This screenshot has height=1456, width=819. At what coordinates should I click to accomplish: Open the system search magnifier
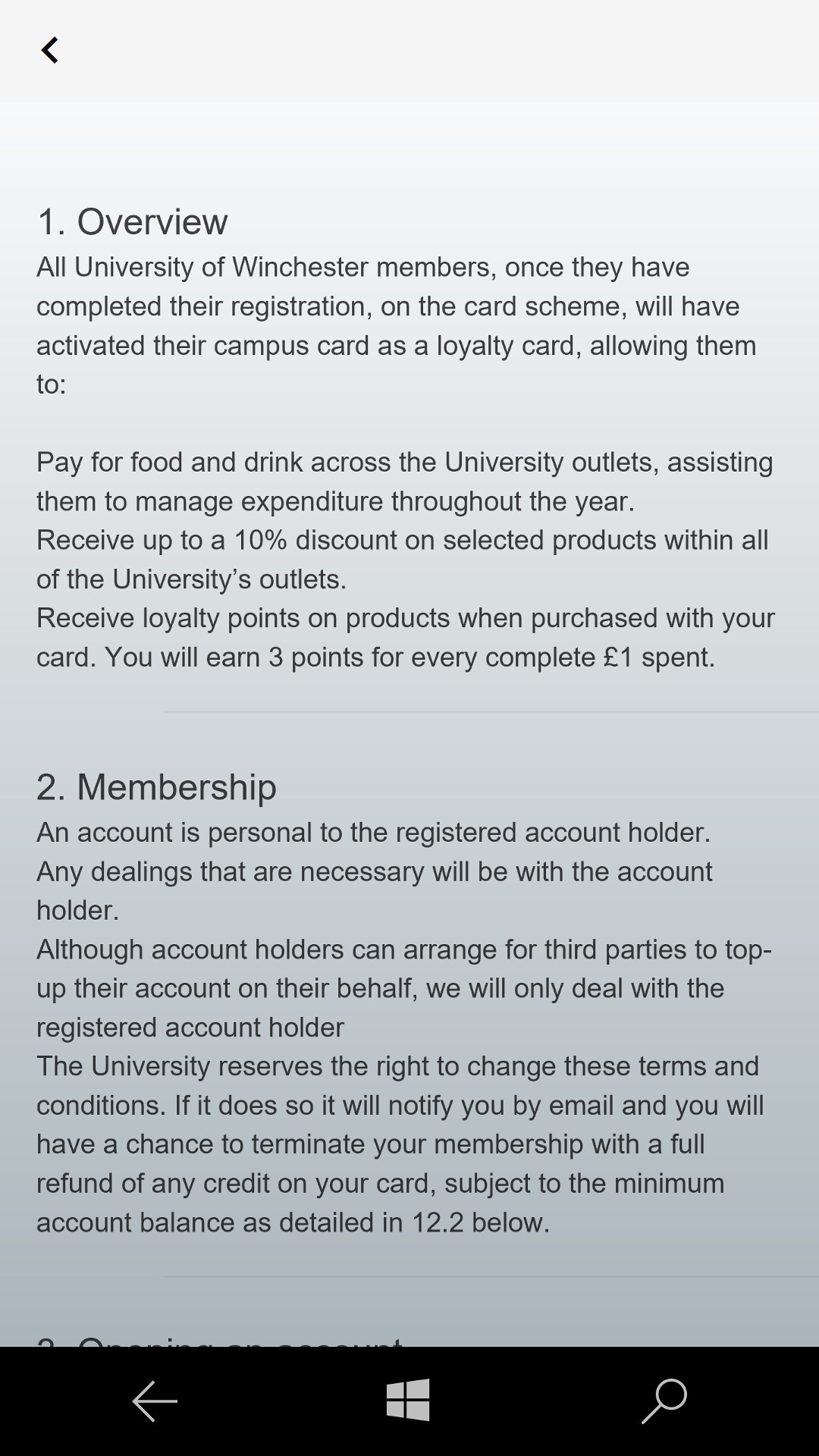coord(664,1401)
